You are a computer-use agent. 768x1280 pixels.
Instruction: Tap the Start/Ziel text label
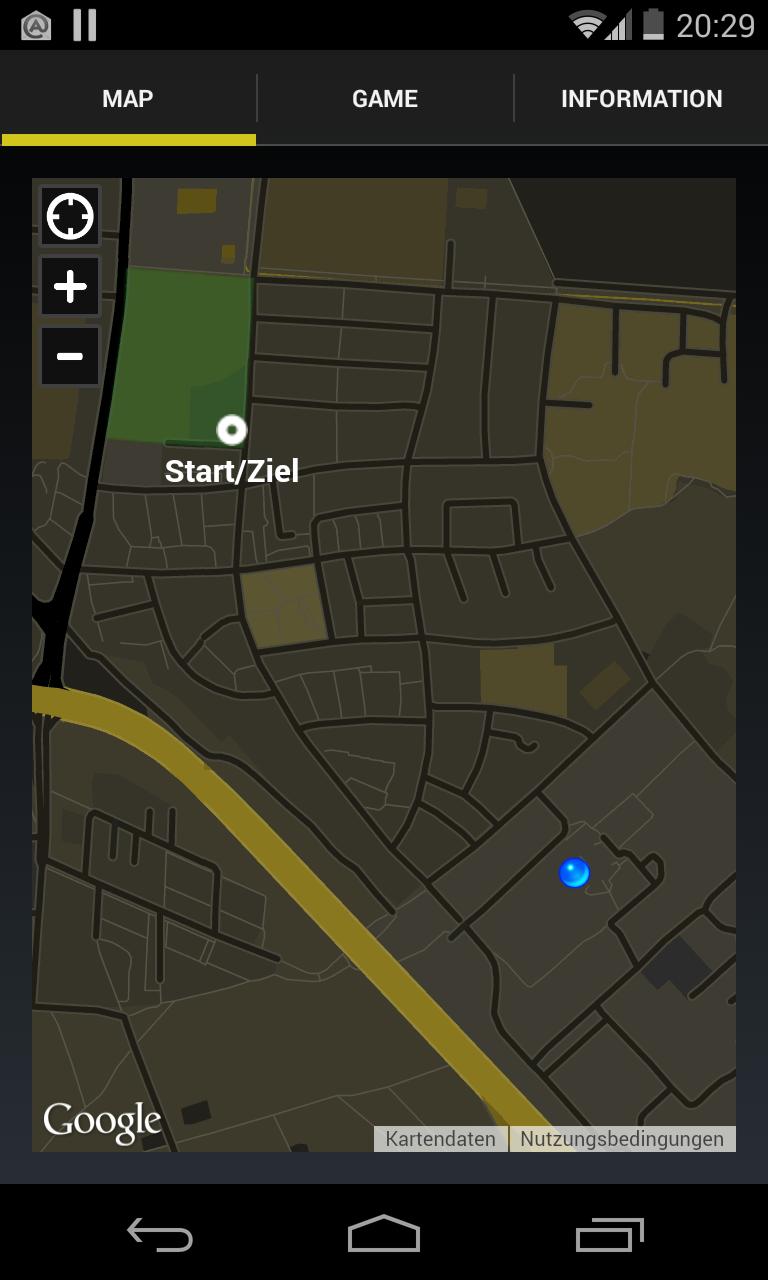[x=231, y=471]
